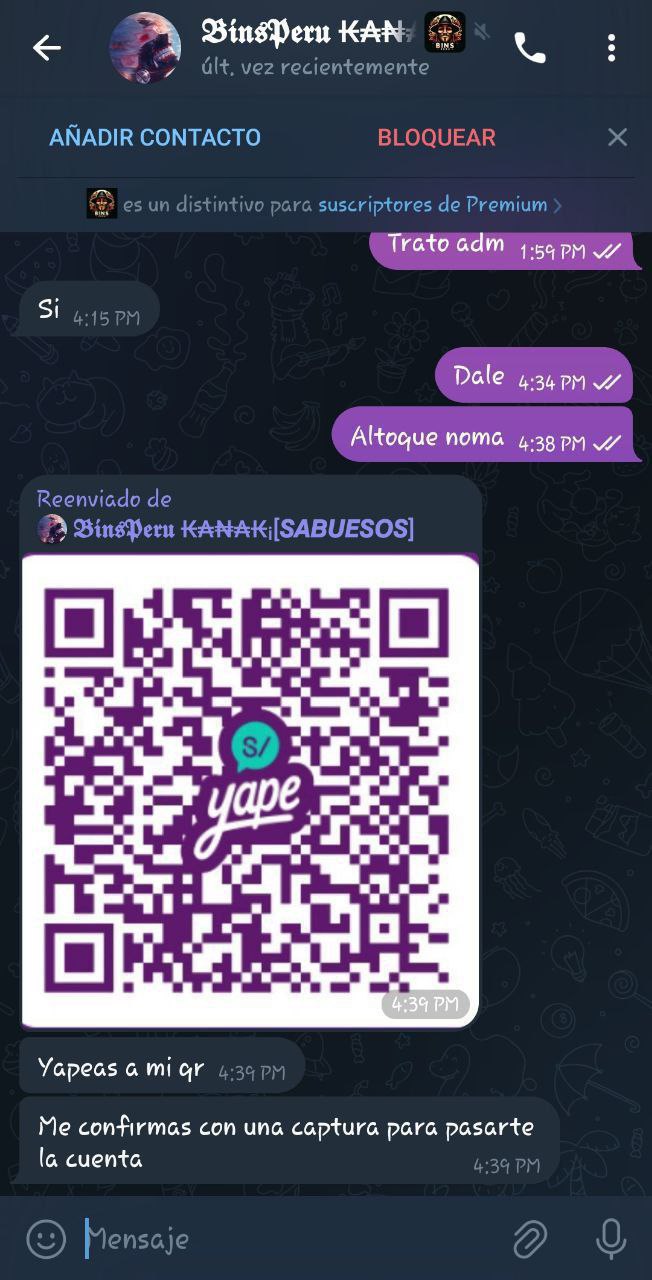Dismiss the add contact bar
The width and height of the screenshot is (652, 1280).
(x=617, y=138)
